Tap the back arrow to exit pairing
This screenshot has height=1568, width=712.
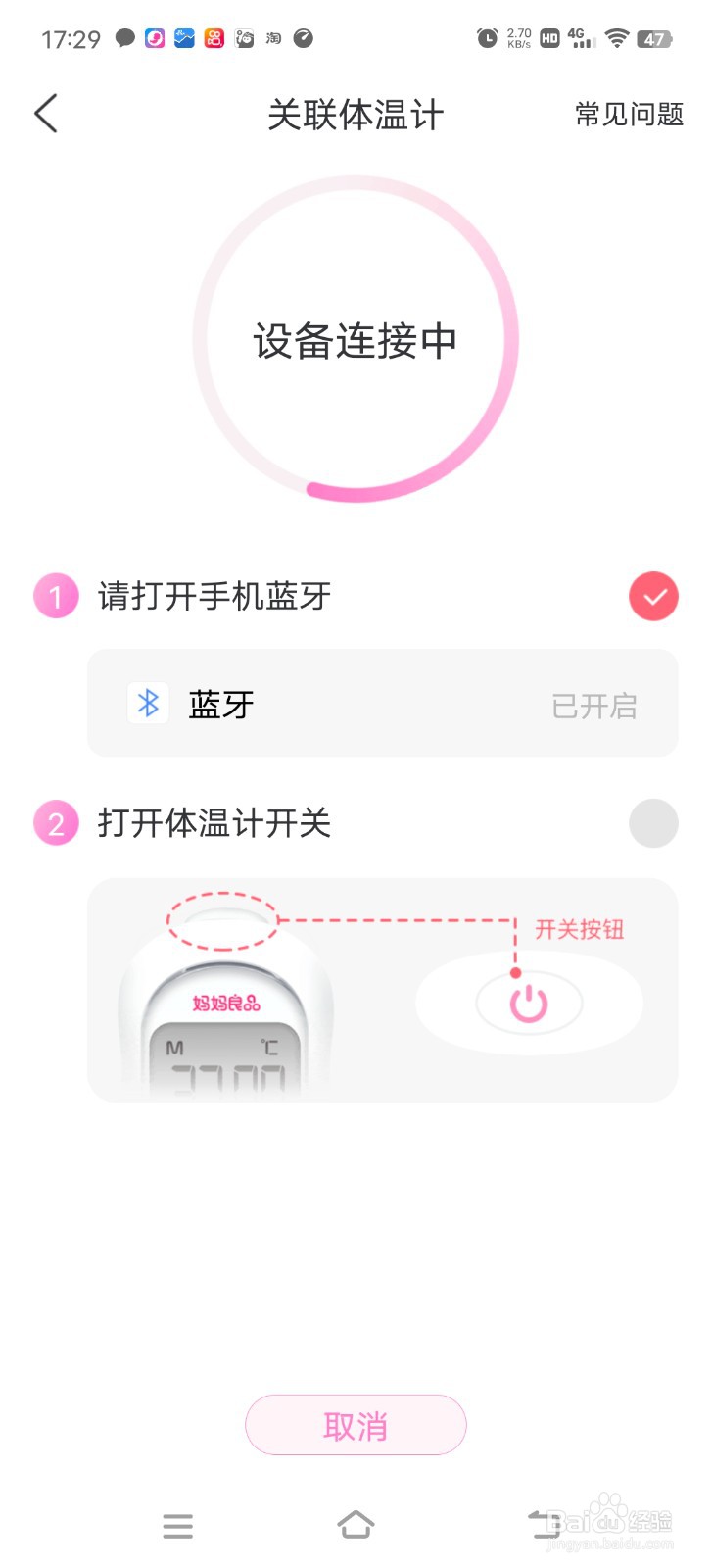coord(45,113)
